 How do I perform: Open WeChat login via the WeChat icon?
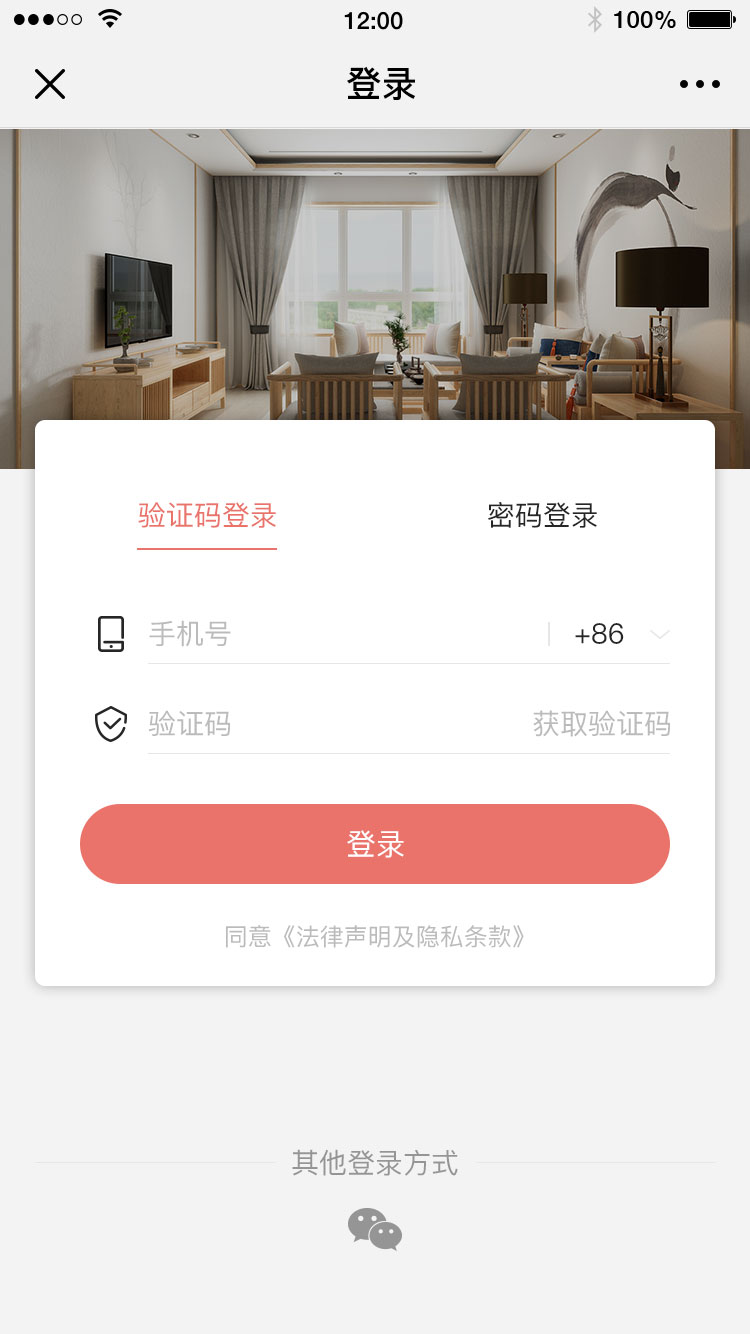(x=374, y=1229)
